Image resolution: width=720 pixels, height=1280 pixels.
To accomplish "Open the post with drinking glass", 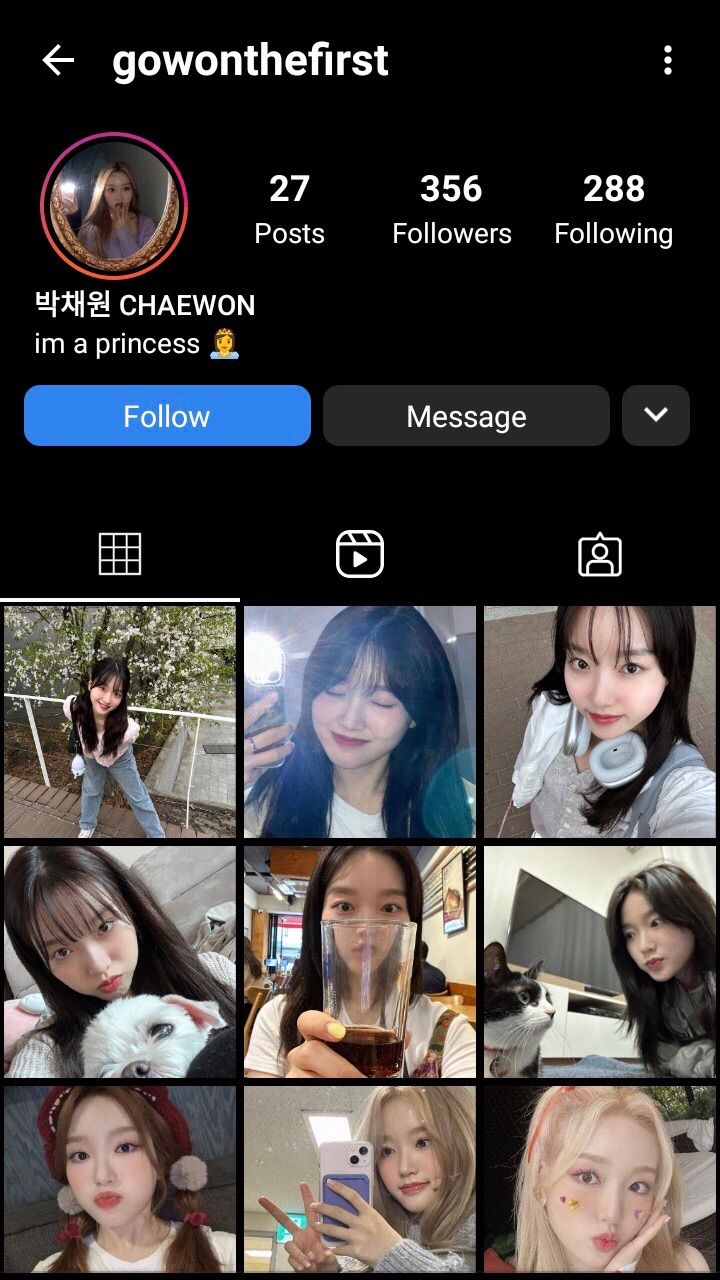I will (360, 961).
